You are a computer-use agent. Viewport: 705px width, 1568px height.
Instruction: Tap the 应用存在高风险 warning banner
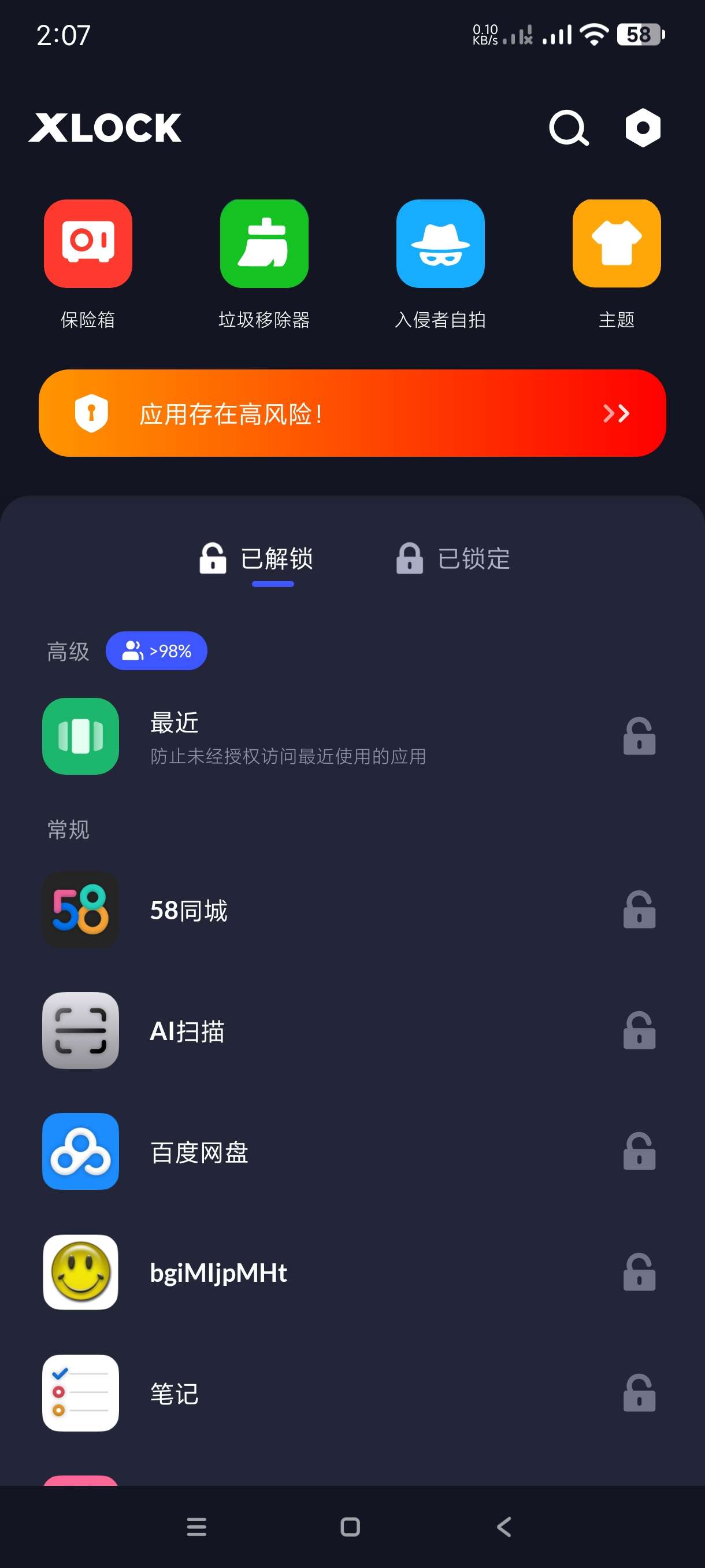coord(352,413)
